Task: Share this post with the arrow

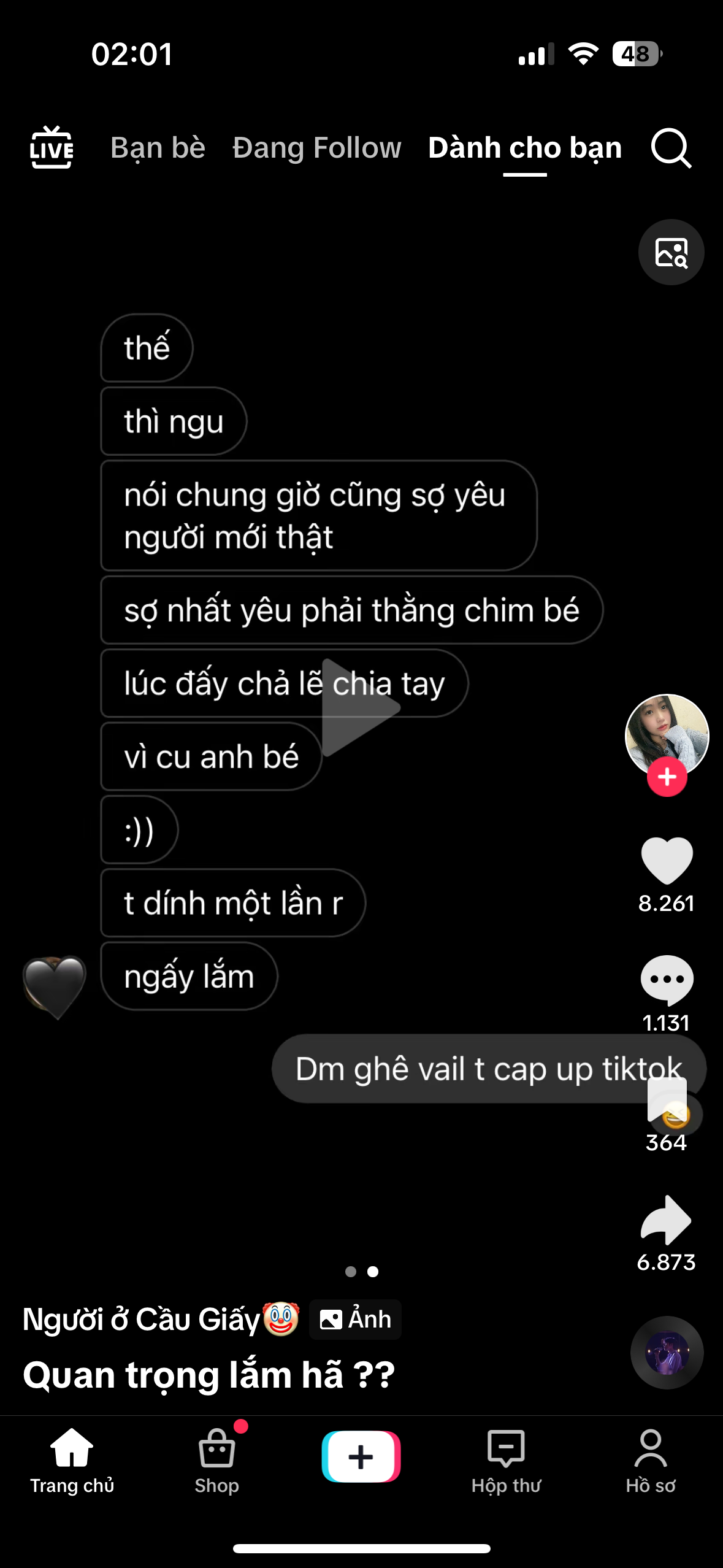Action: 667,1220
